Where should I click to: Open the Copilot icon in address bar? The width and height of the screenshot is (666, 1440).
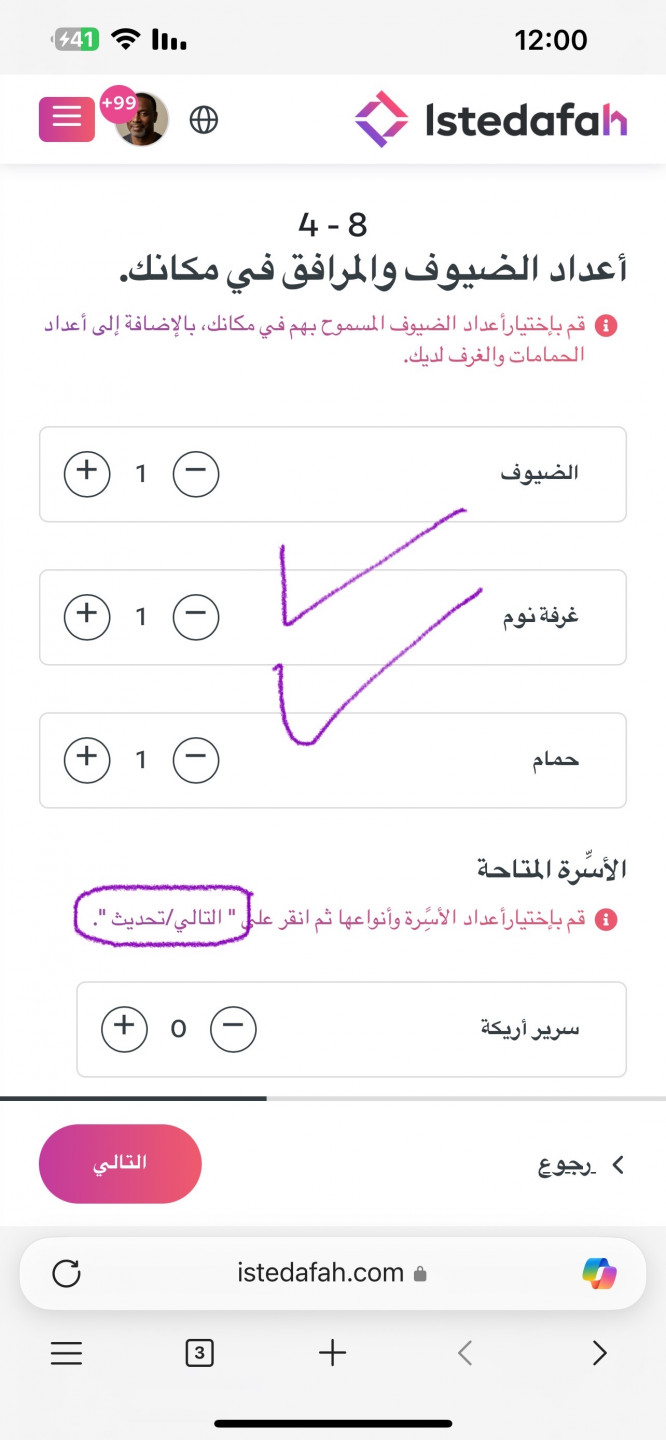tap(599, 1273)
